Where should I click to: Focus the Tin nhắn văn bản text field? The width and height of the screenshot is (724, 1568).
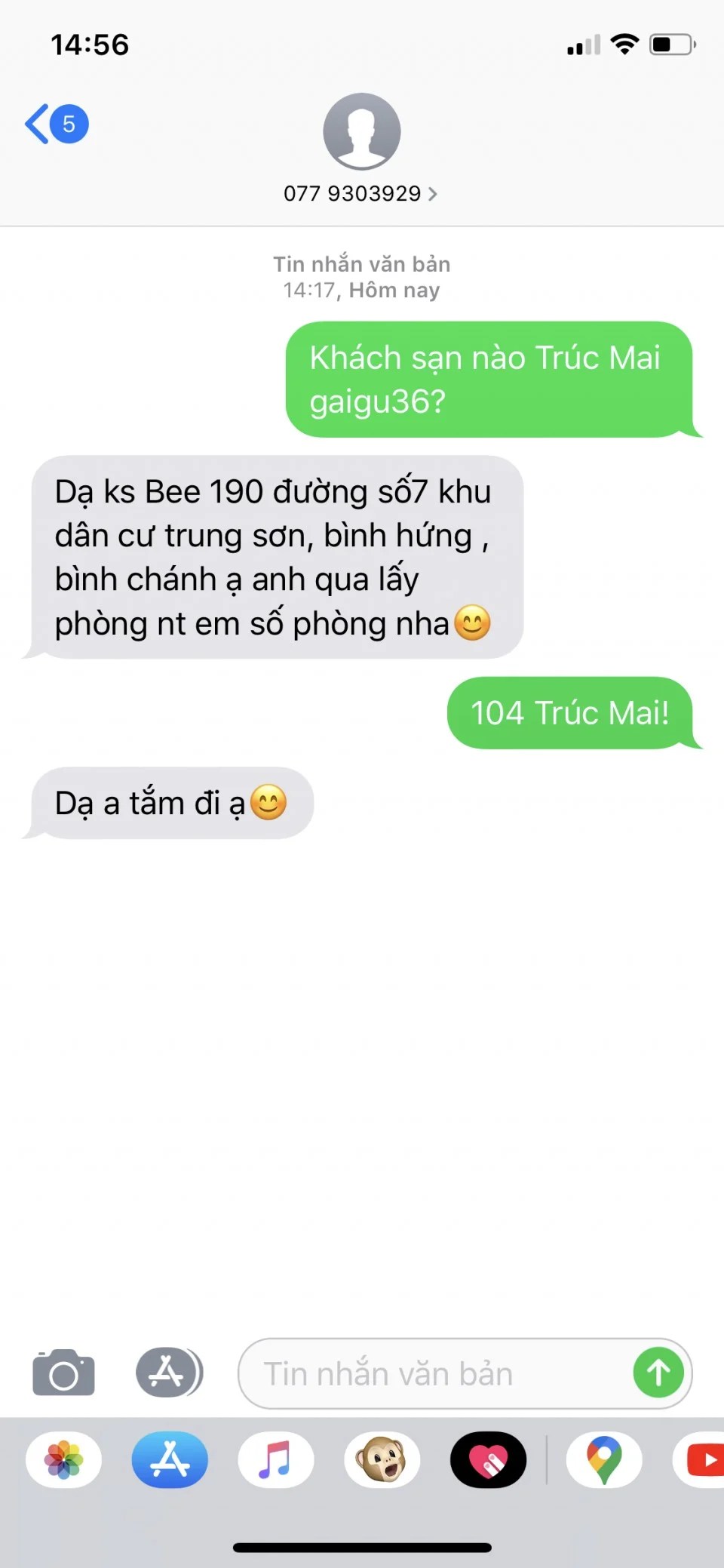437,1374
